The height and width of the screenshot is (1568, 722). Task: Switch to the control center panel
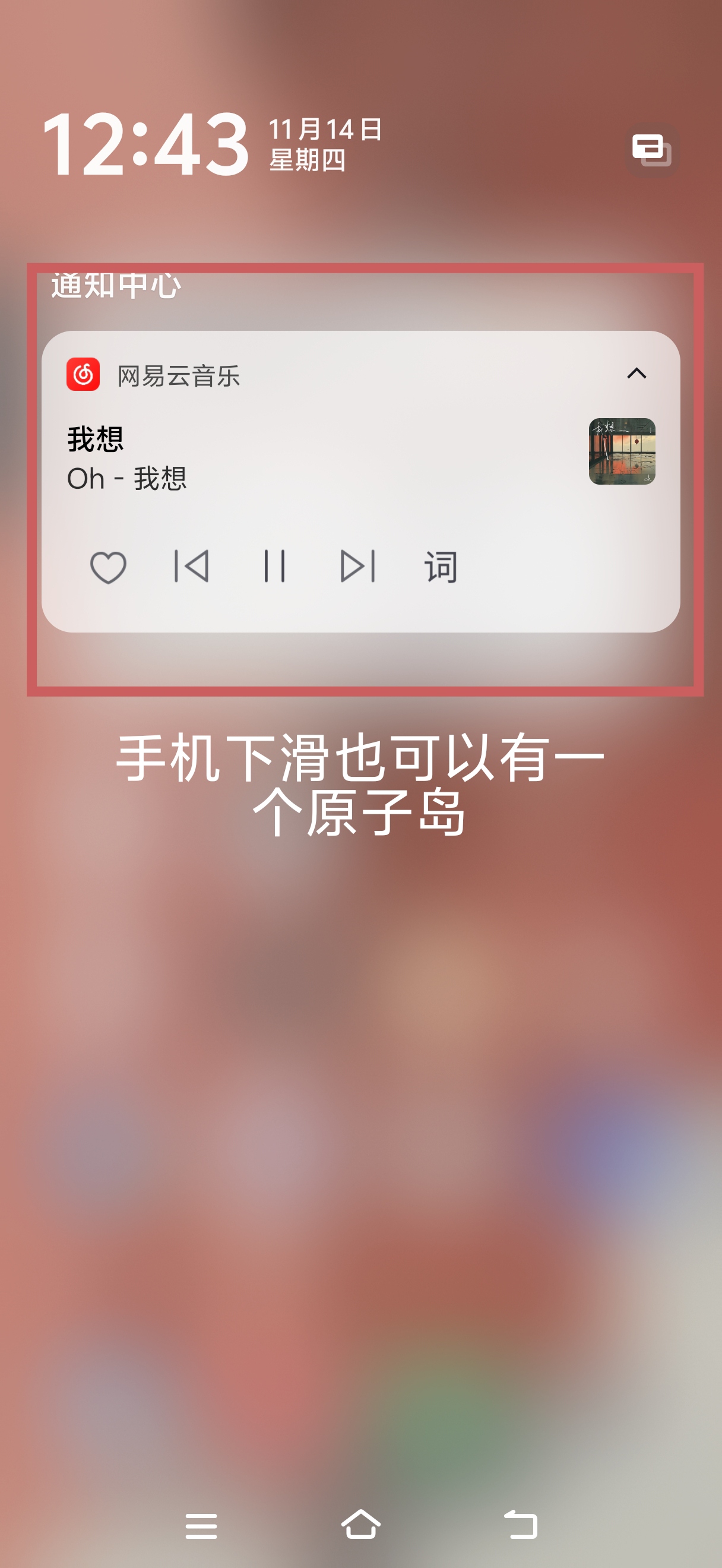[x=651, y=150]
